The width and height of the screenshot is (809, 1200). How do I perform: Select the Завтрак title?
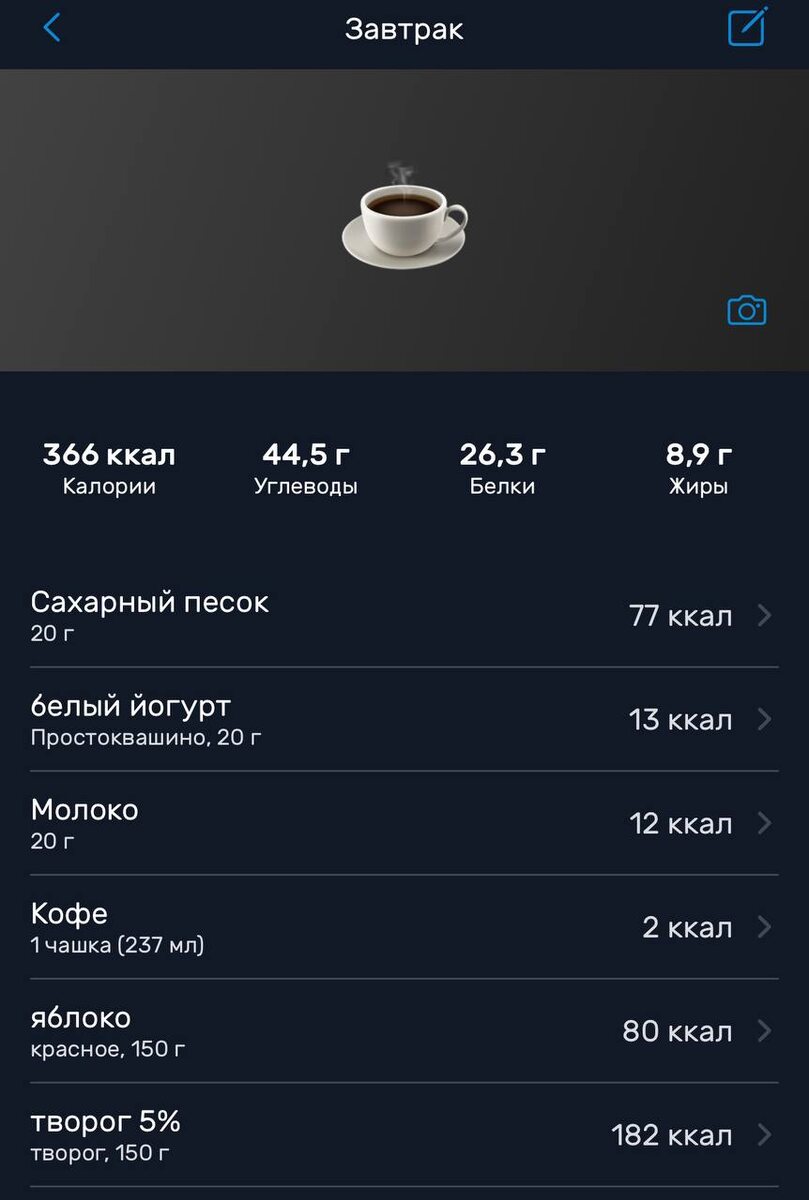[404, 28]
